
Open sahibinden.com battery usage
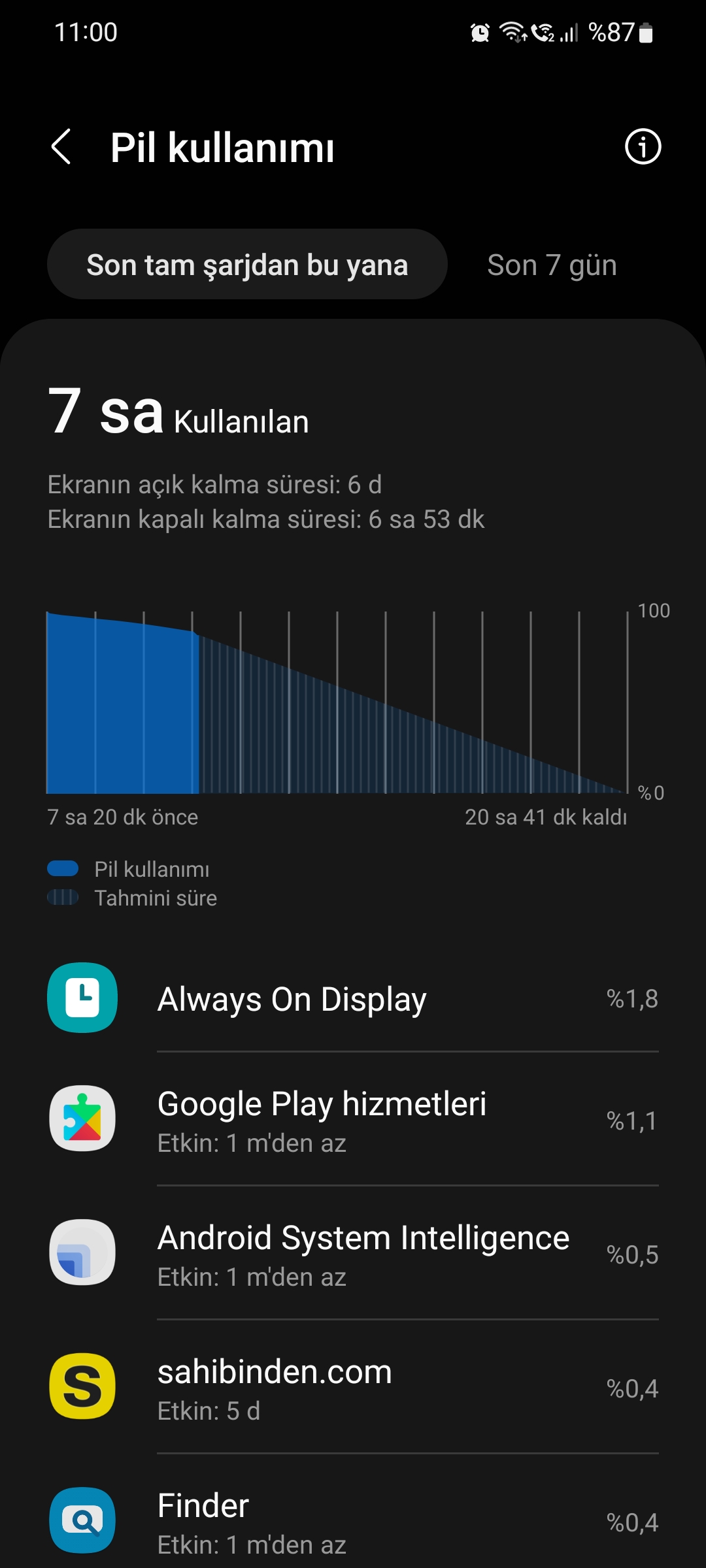353,1387
